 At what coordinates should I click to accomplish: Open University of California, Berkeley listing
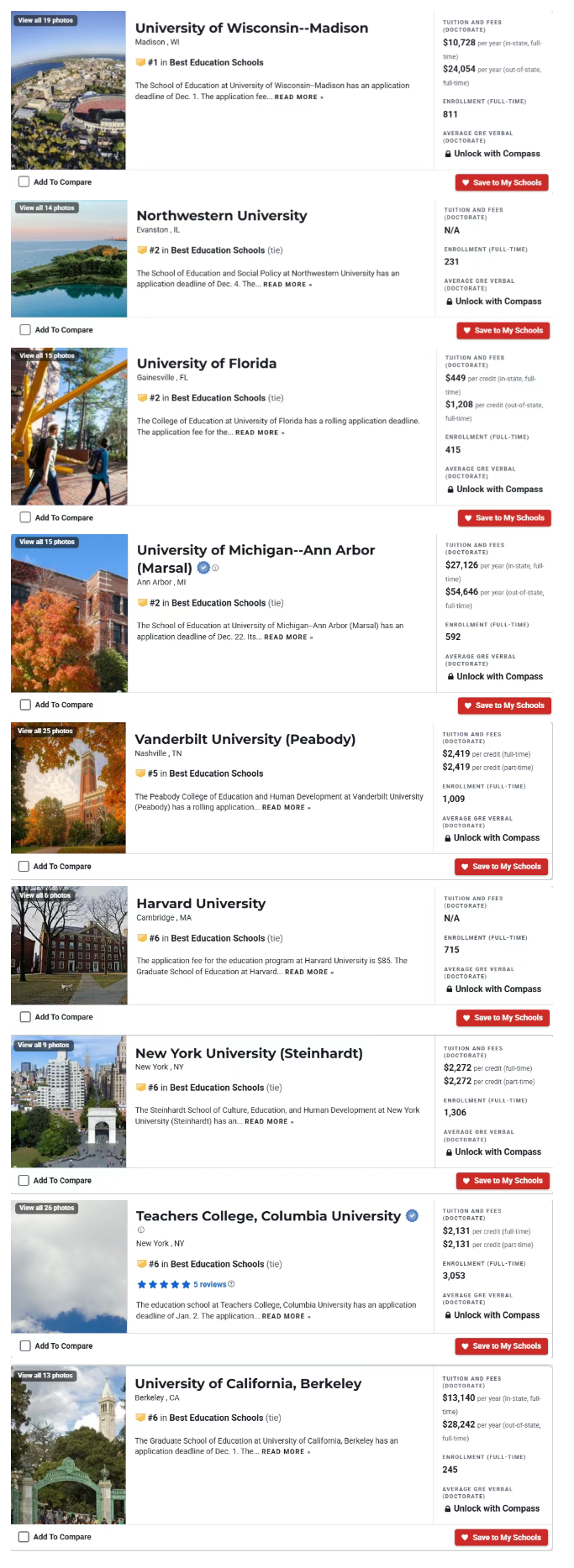pyautogui.click(x=248, y=1383)
